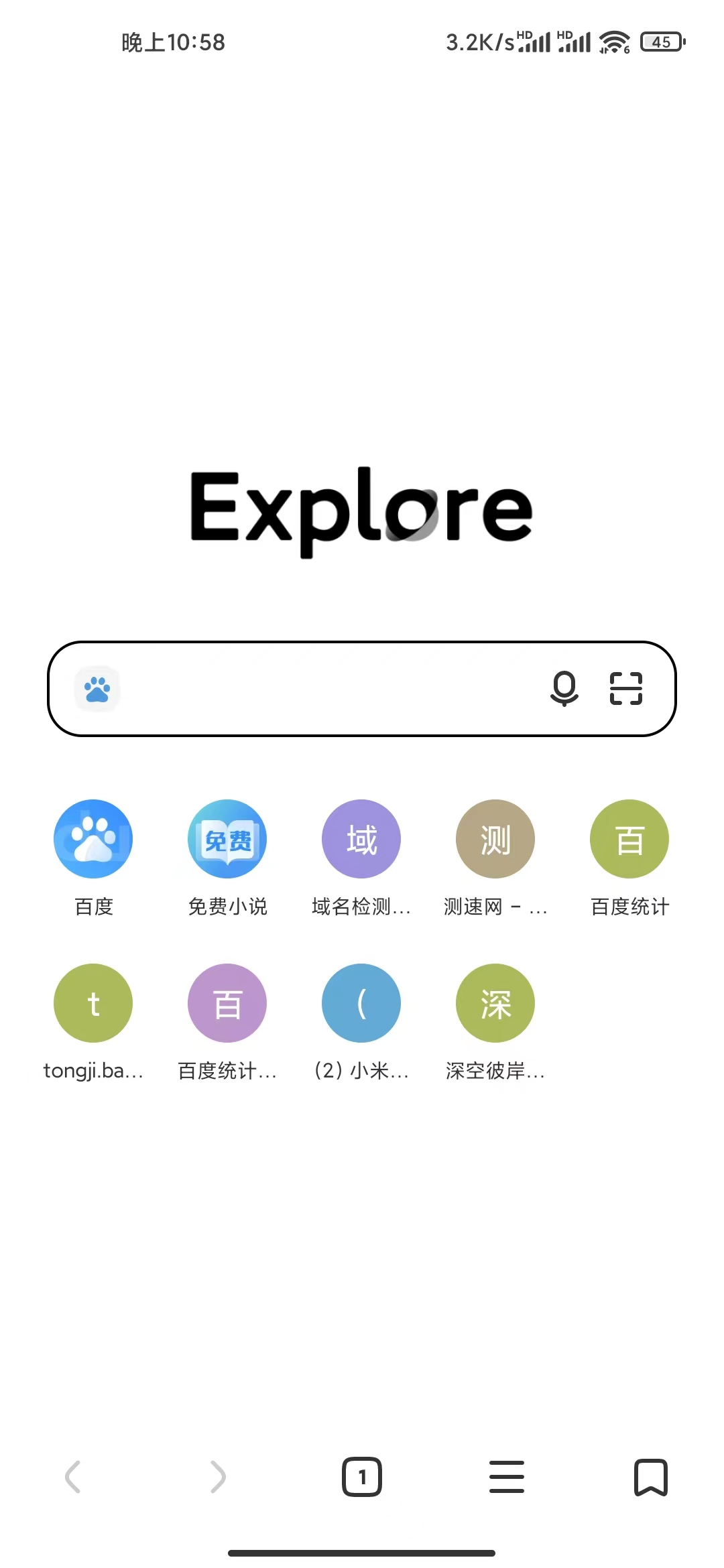This screenshot has width=724, height=1568.
Task: Open bookmarks
Action: tap(651, 1477)
